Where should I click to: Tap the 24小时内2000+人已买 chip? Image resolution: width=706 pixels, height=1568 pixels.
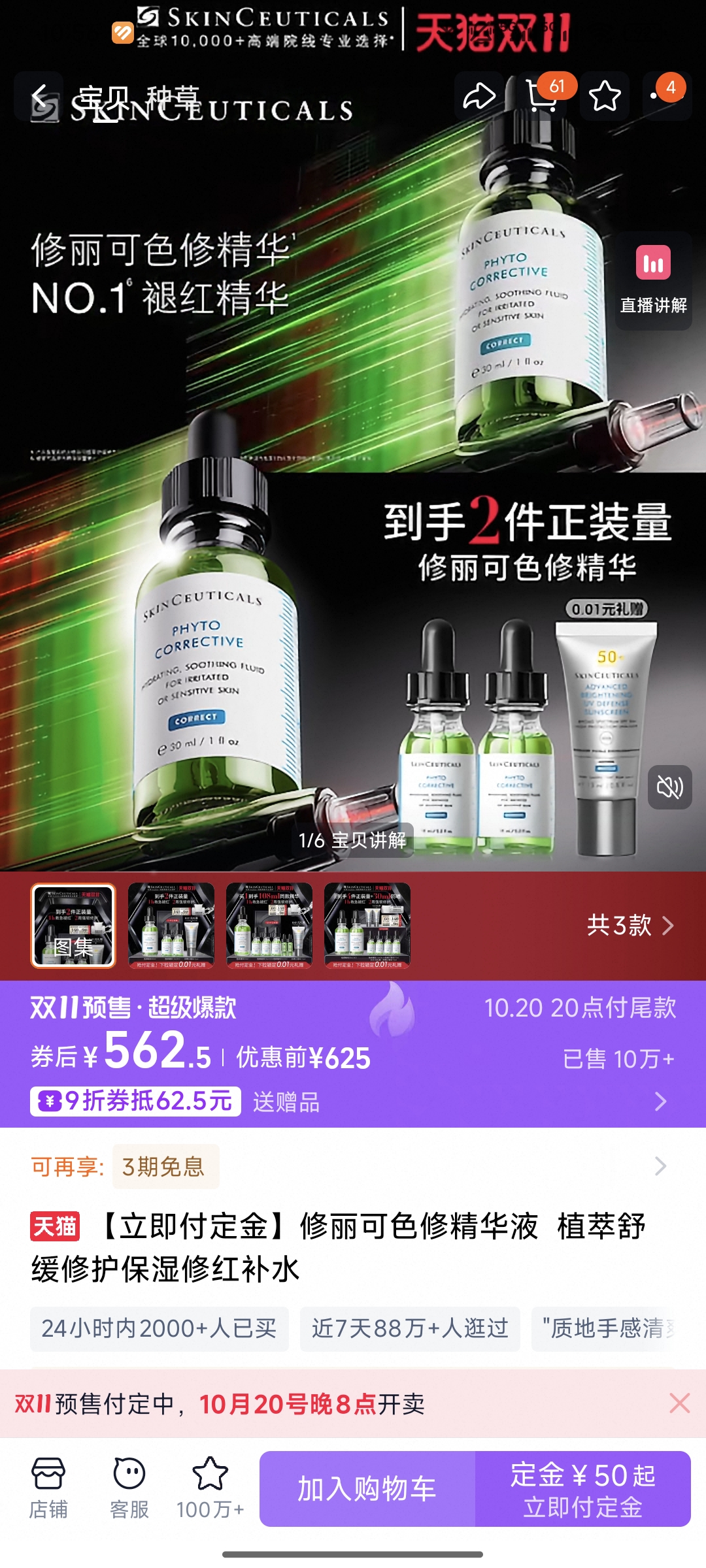tap(159, 1328)
